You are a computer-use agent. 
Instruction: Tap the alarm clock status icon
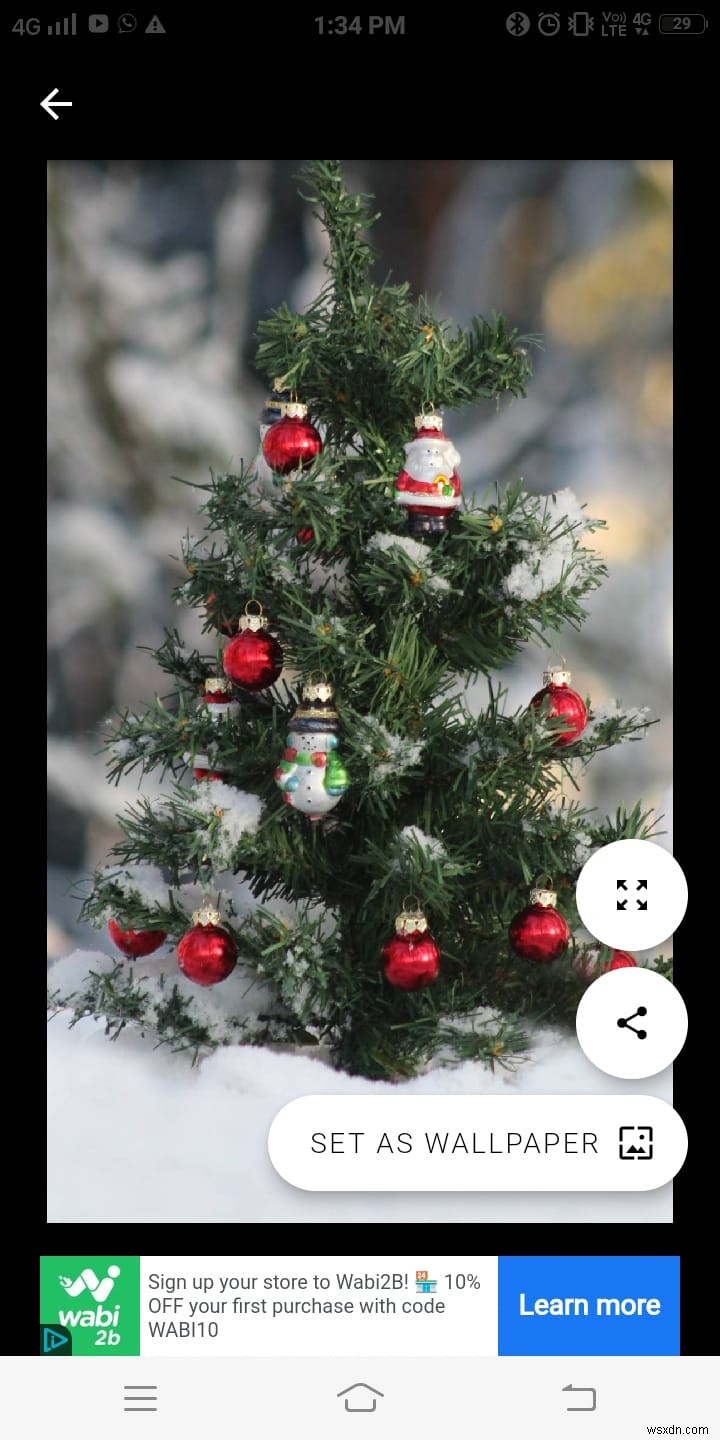pyautogui.click(x=548, y=24)
